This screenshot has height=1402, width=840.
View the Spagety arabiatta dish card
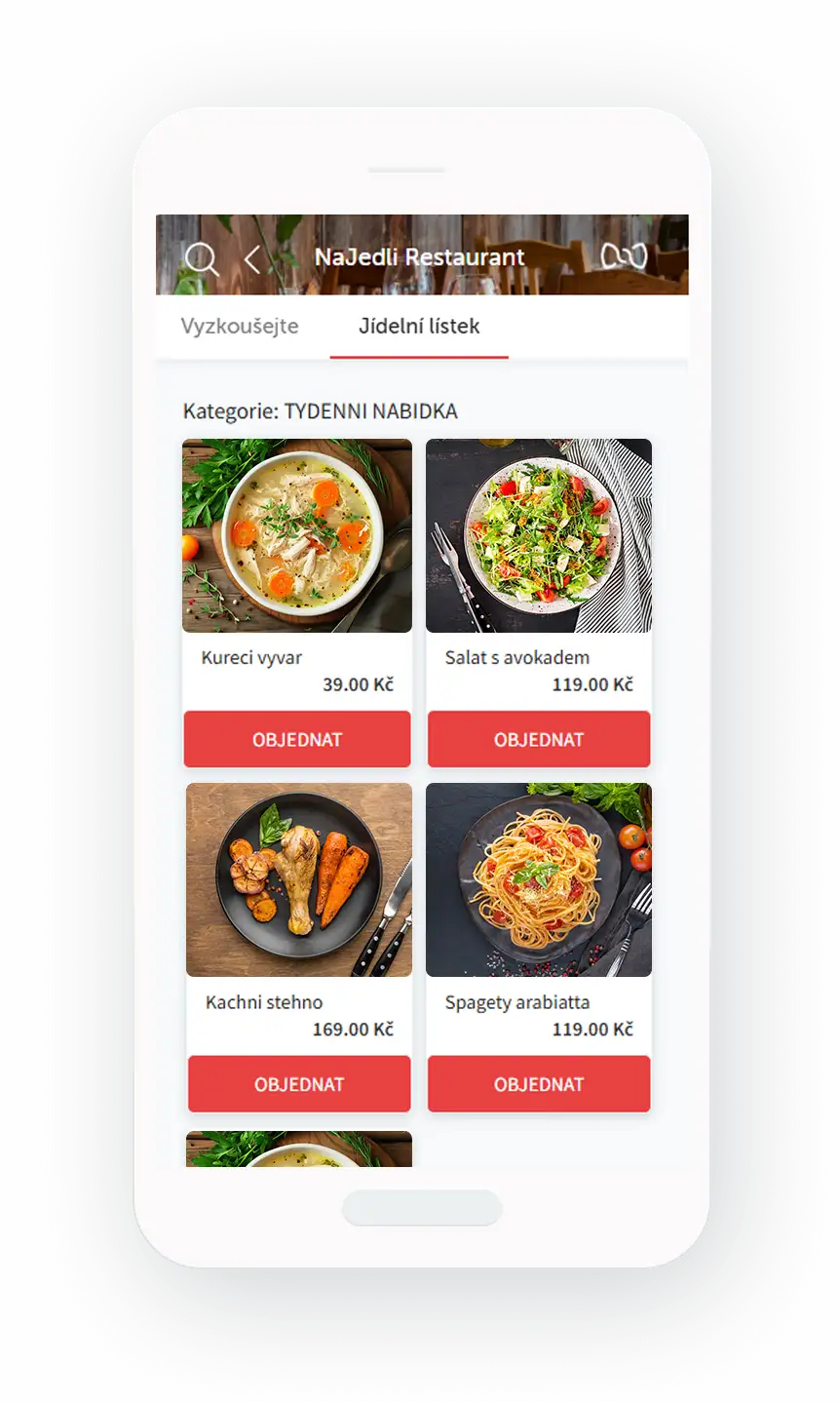539,880
